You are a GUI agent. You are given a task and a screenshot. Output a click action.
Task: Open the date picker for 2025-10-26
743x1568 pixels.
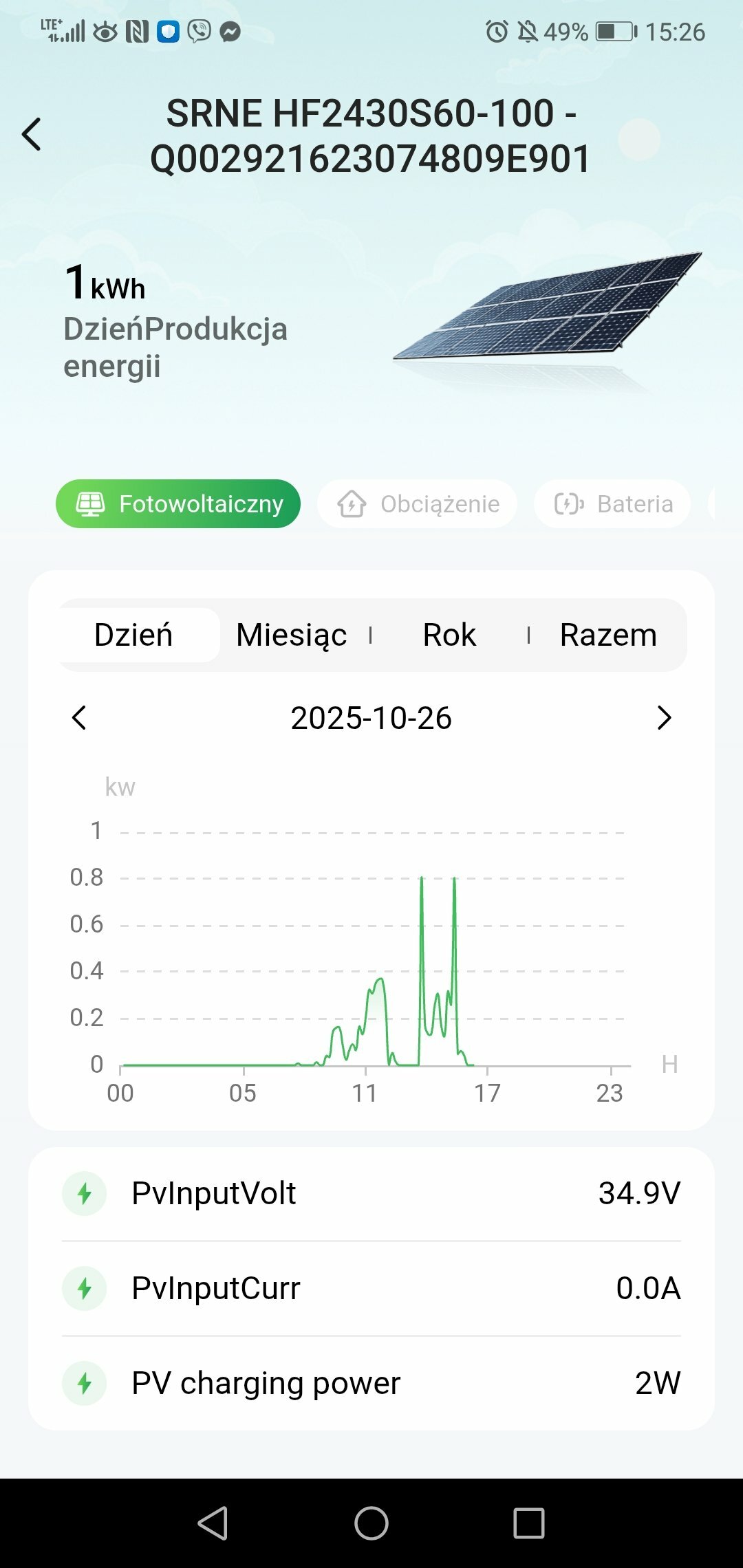tap(371, 718)
